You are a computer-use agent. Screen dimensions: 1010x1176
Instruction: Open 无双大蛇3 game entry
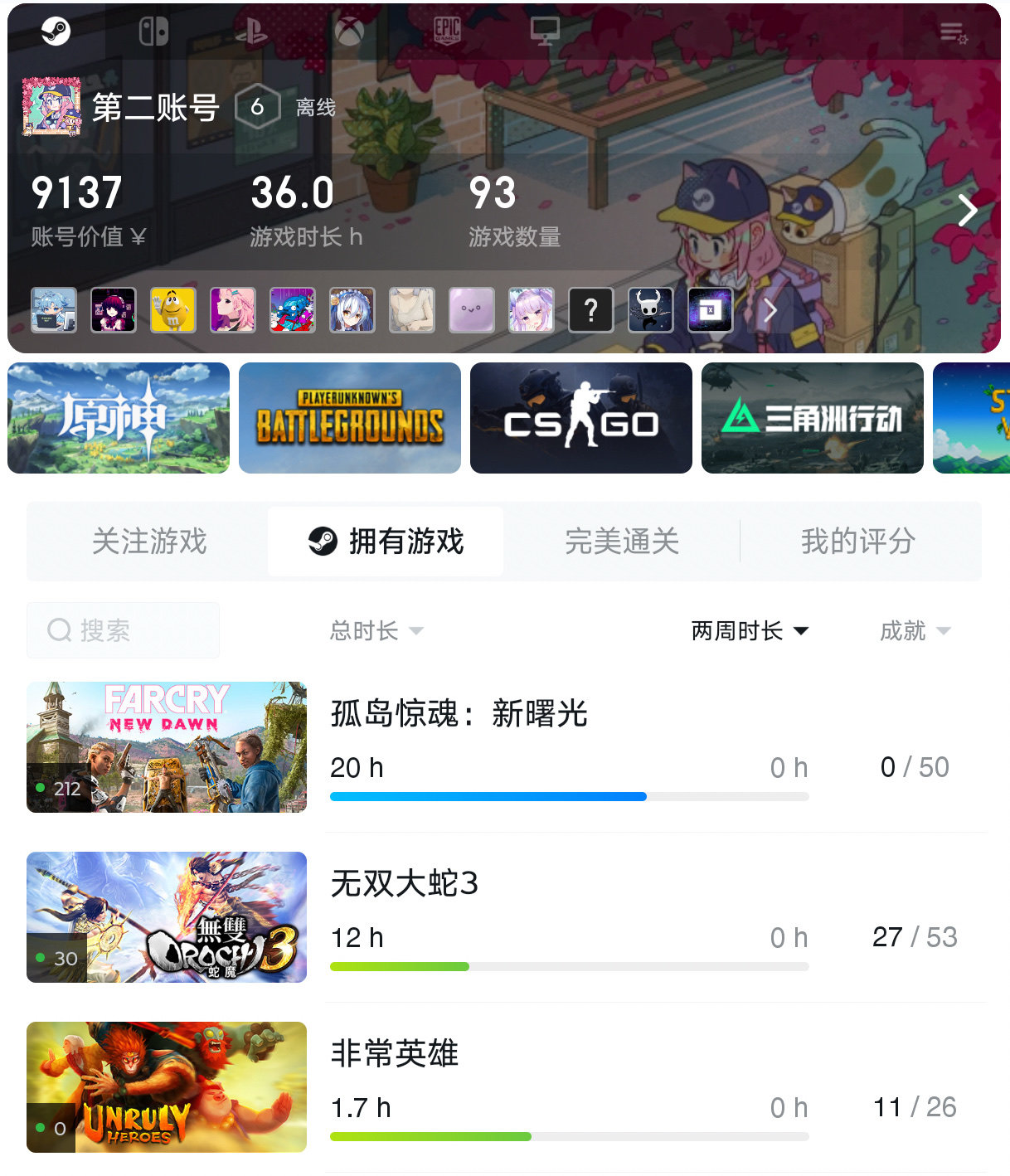[x=404, y=883]
